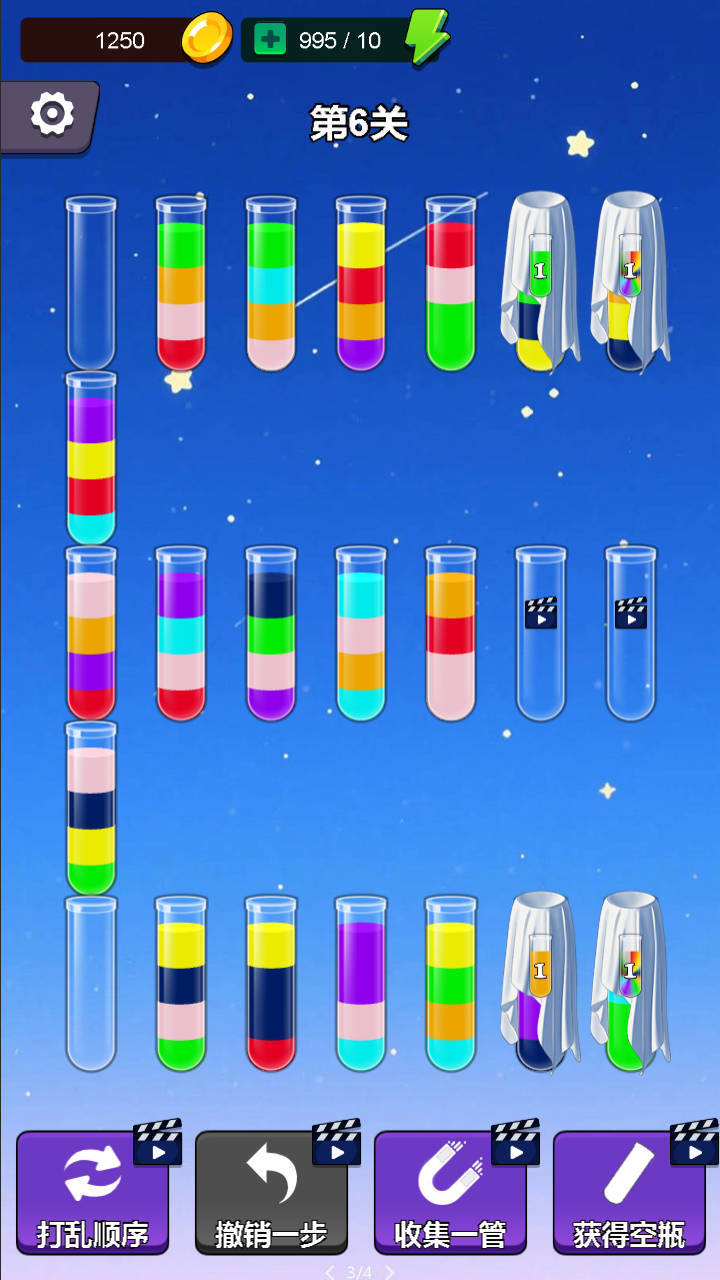Choose the tube with pink, navy, yellow, green
Screen dimensions: 720x1280
point(91,810)
